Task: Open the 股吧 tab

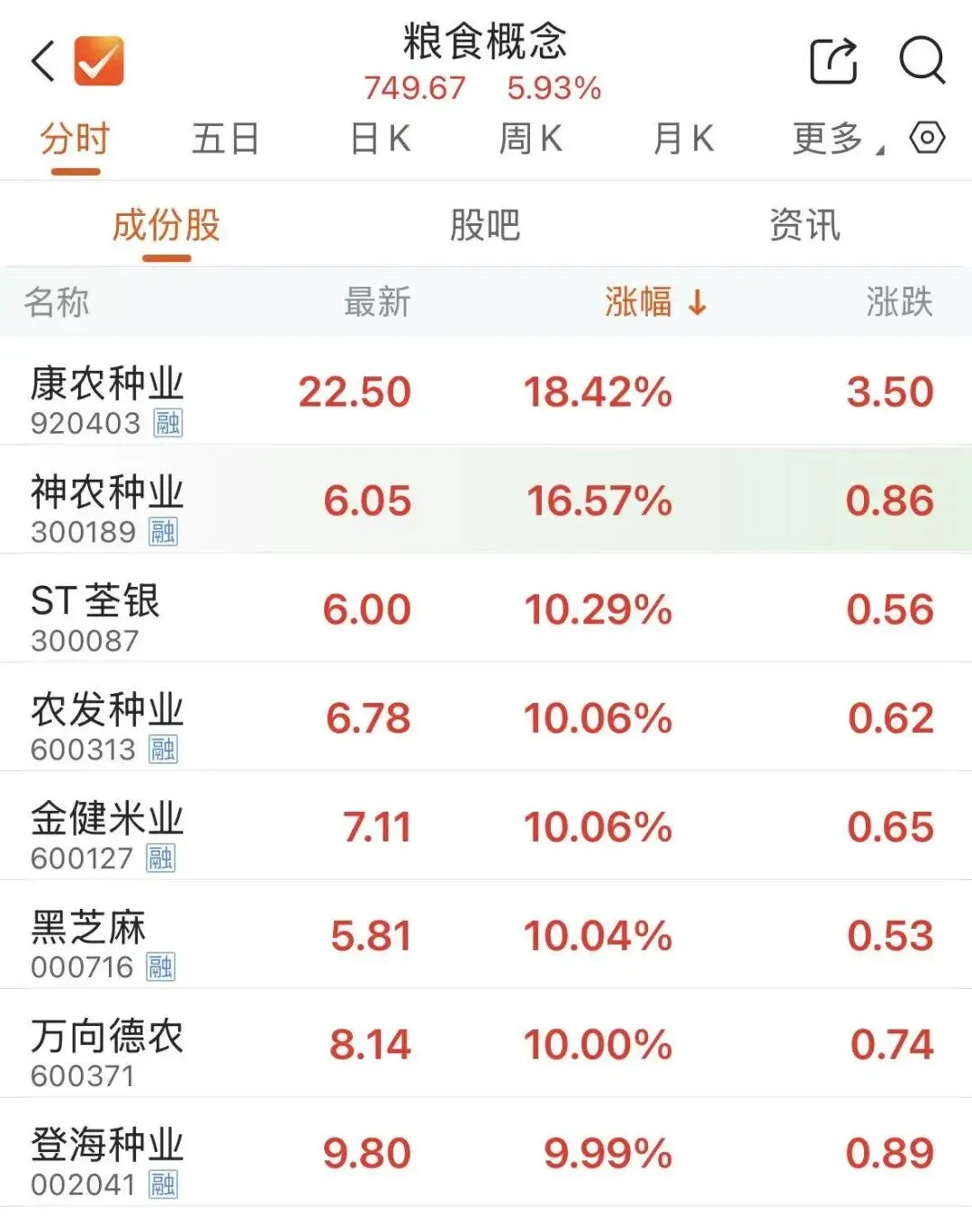Action: pyautogui.click(x=485, y=225)
